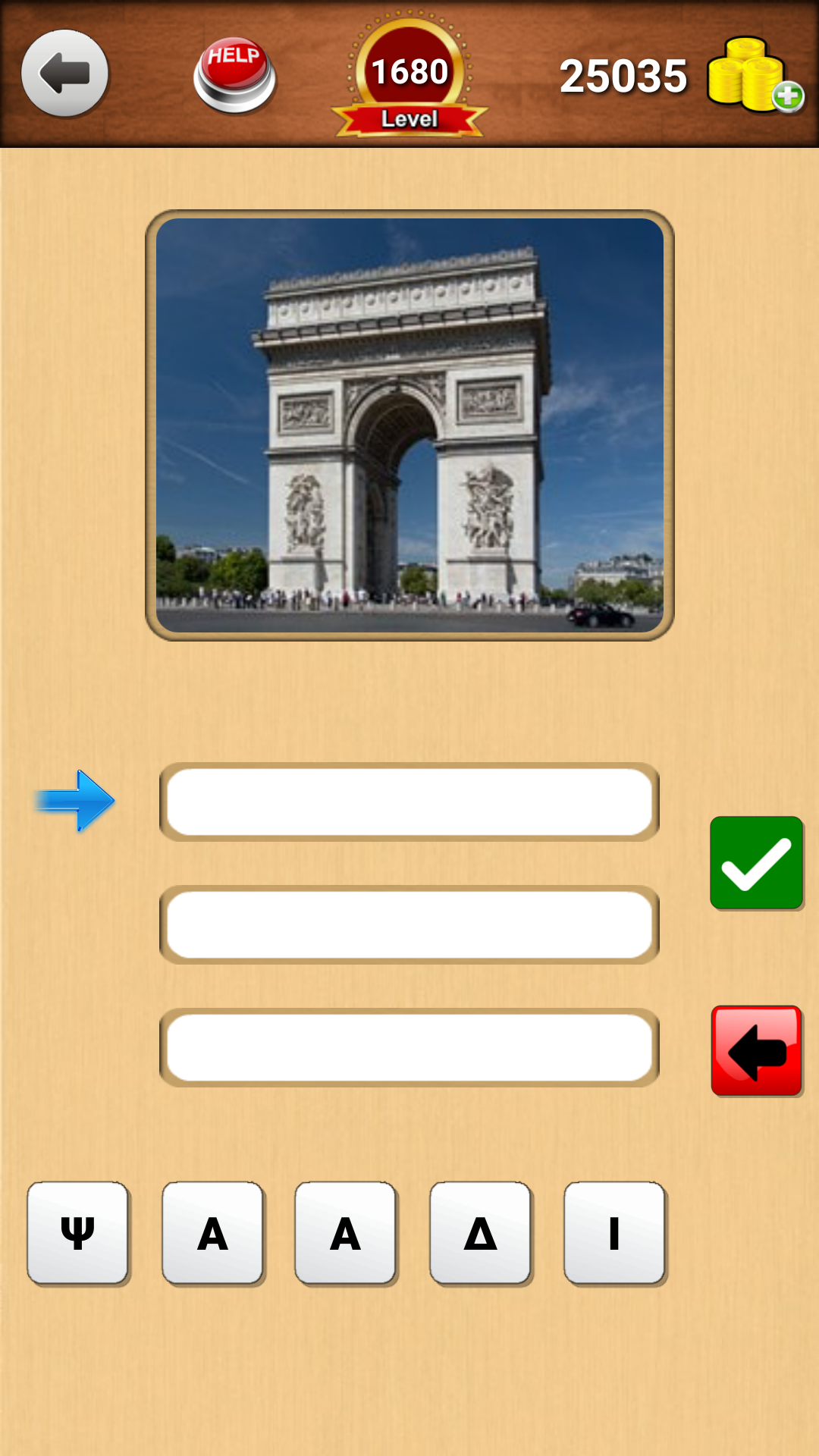819x1456 pixels.
Task: Pick the Ψ letter tile
Action: tap(78, 1233)
